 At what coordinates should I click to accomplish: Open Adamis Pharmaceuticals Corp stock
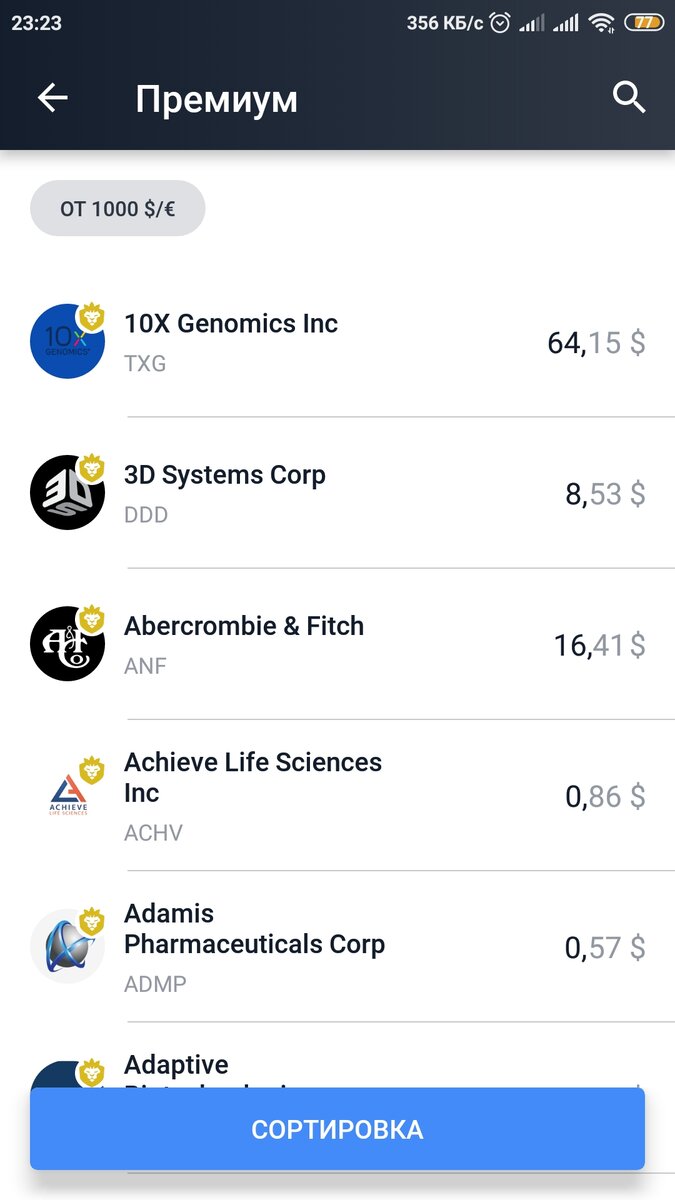pos(337,946)
